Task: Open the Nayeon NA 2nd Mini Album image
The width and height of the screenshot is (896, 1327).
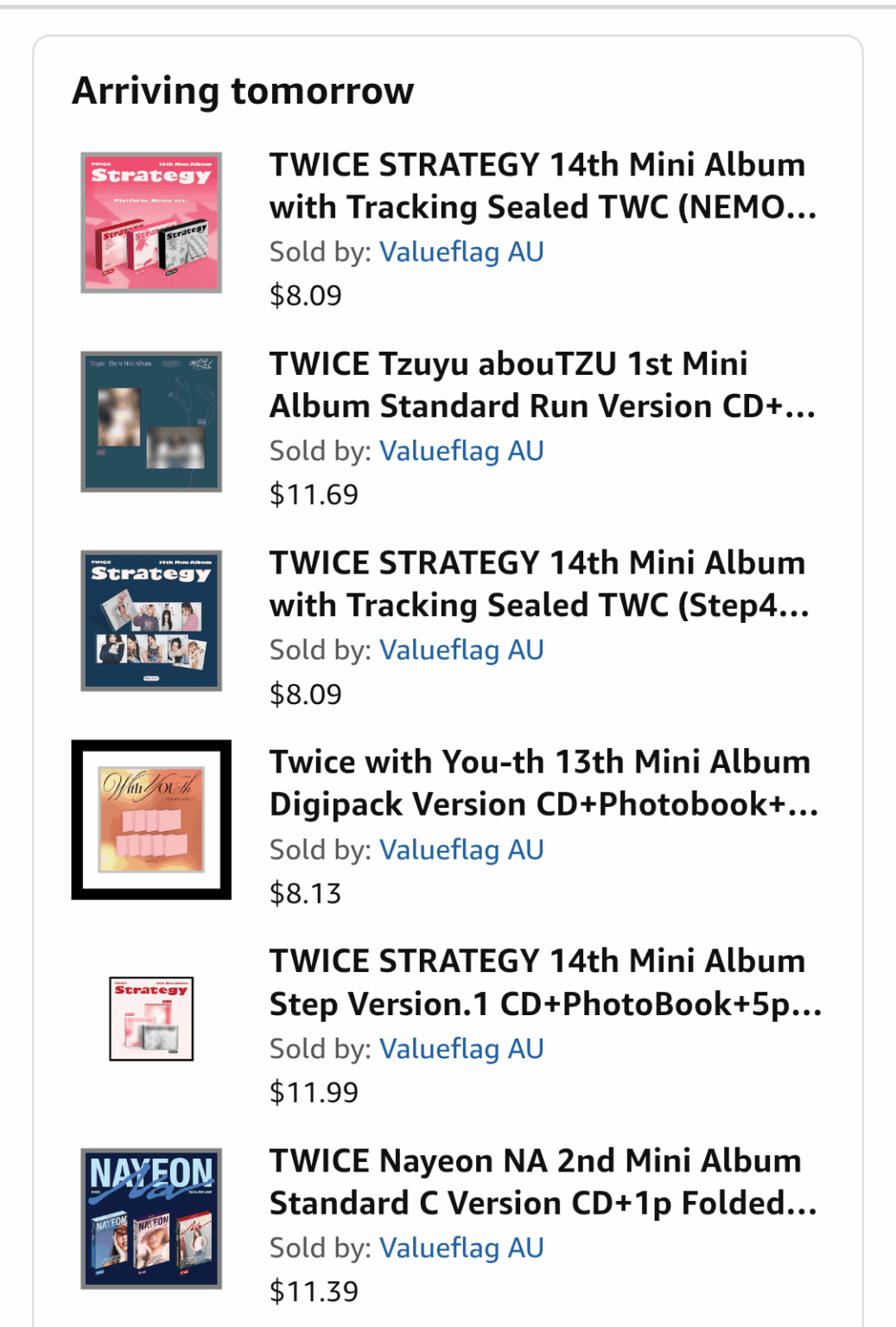Action: tap(151, 1218)
